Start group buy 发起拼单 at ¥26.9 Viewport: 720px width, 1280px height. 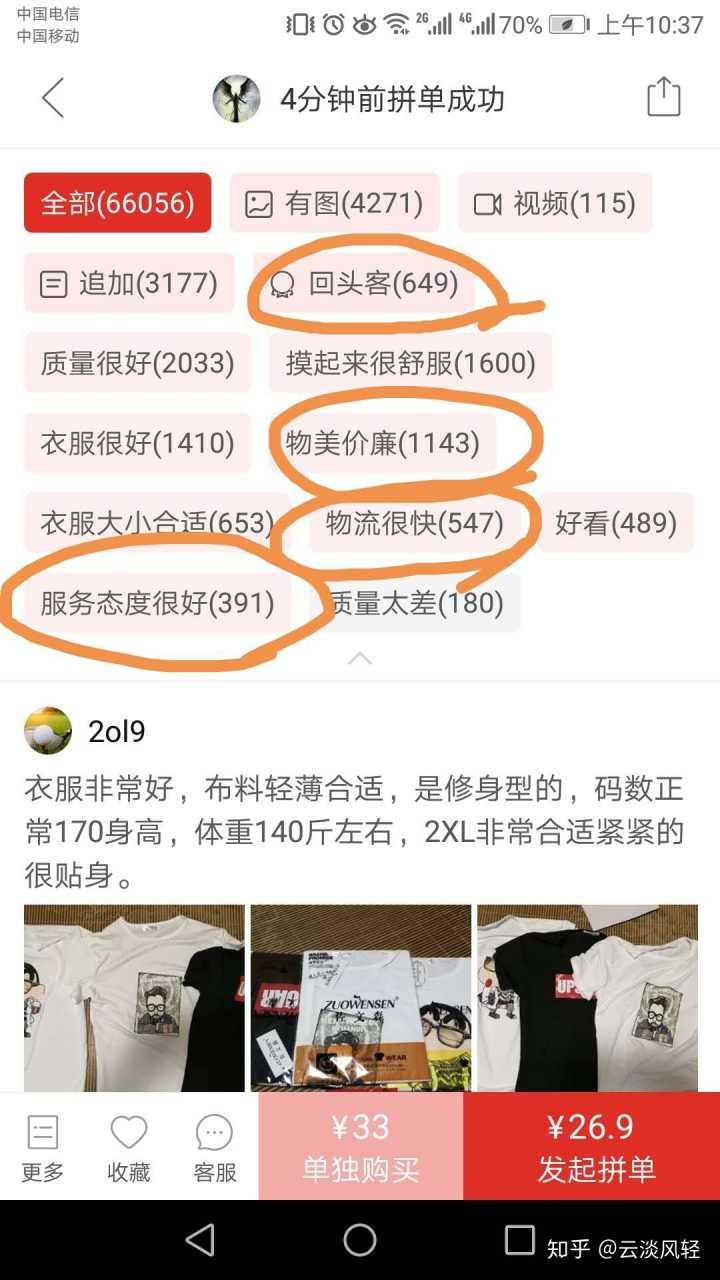tap(592, 1146)
